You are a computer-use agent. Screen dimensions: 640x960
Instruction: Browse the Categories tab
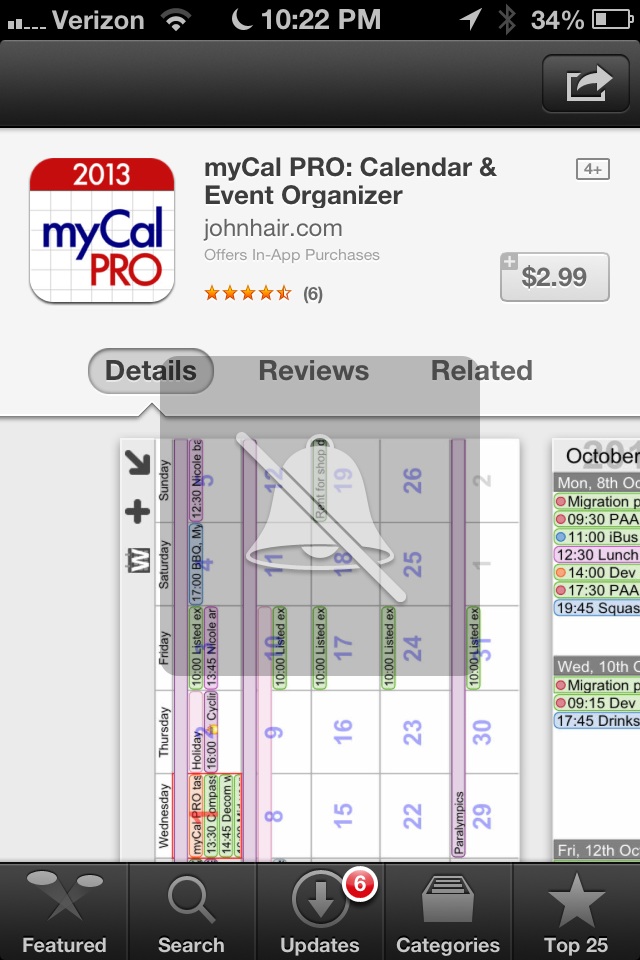pos(447,912)
